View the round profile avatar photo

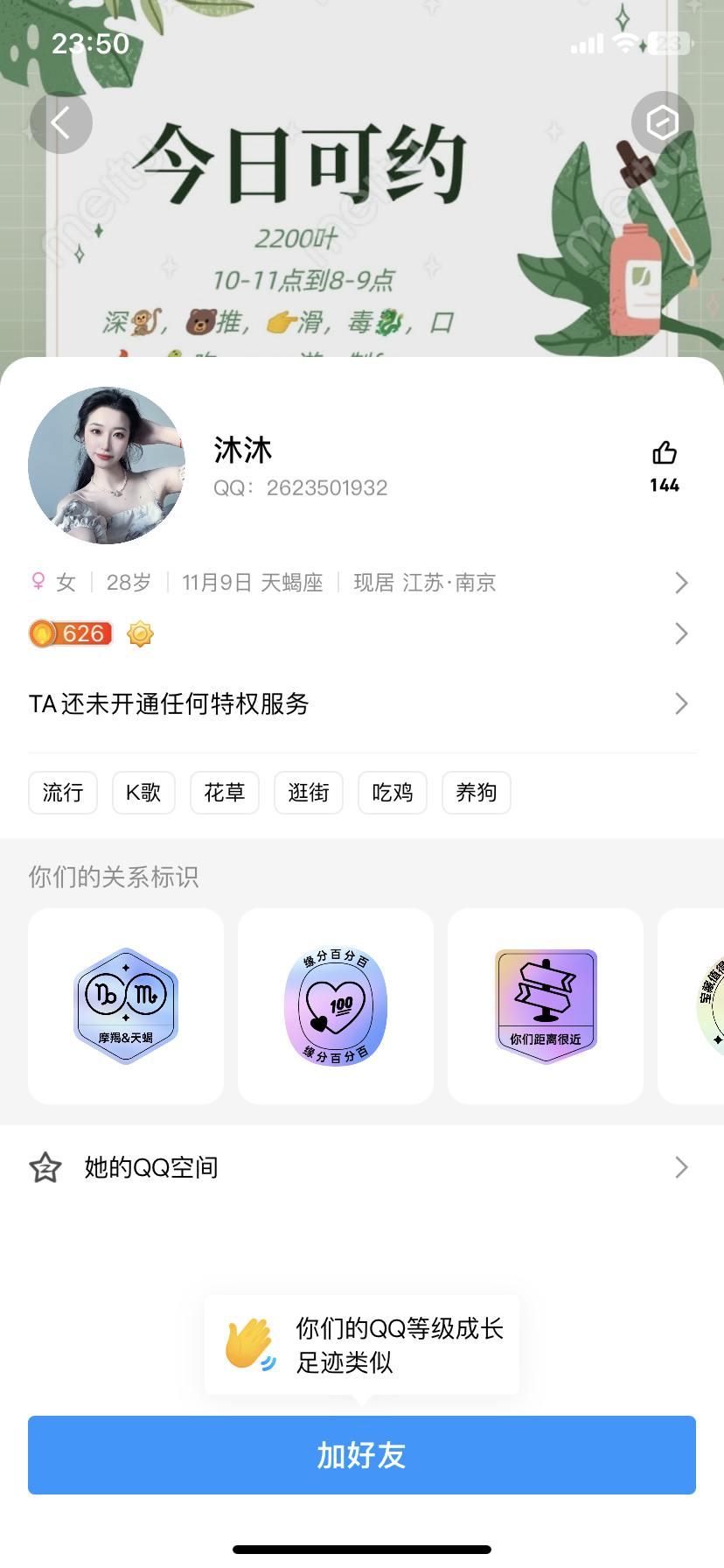click(107, 465)
